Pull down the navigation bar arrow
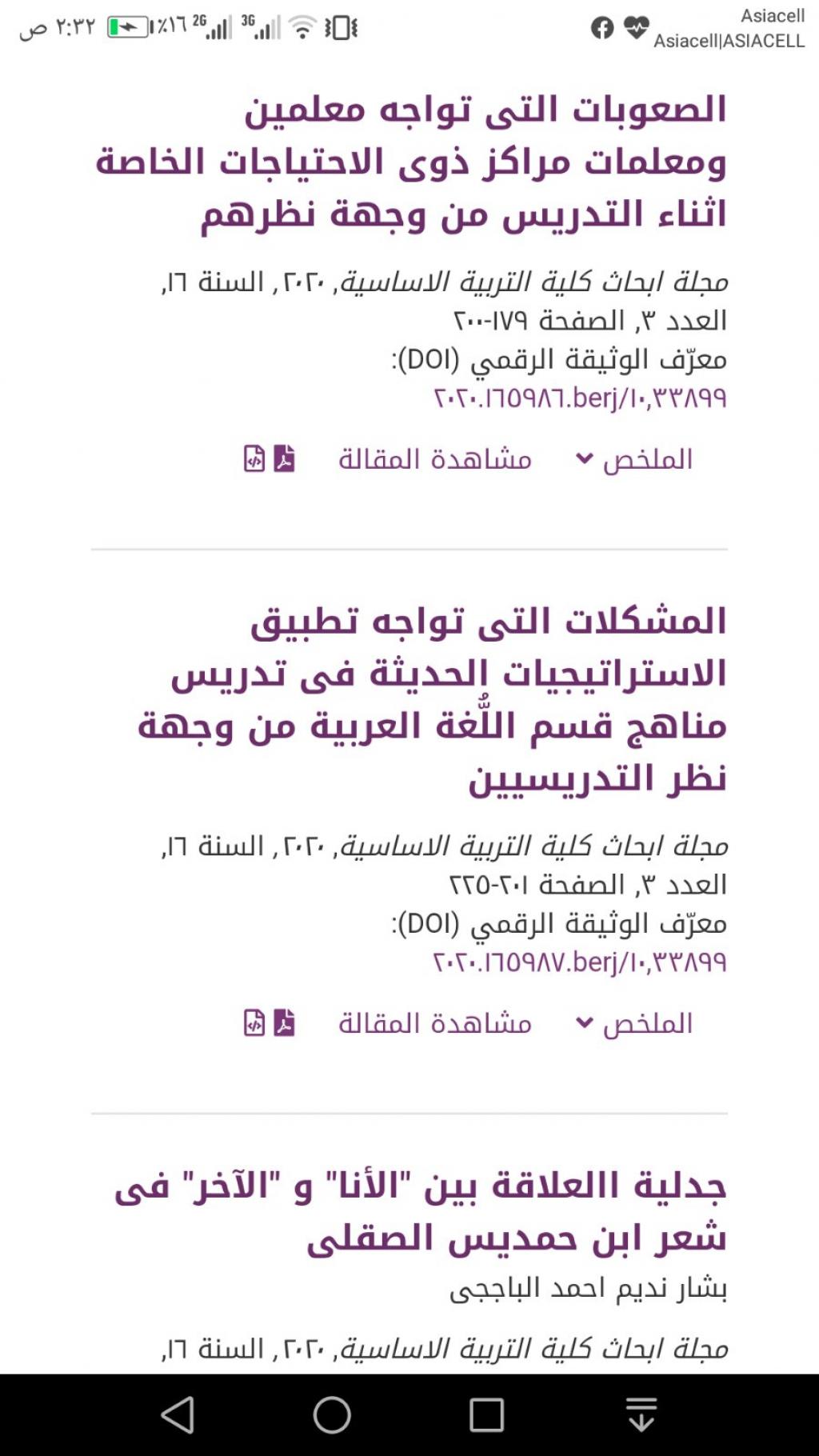Screen dimensions: 819x1456 point(641,1414)
